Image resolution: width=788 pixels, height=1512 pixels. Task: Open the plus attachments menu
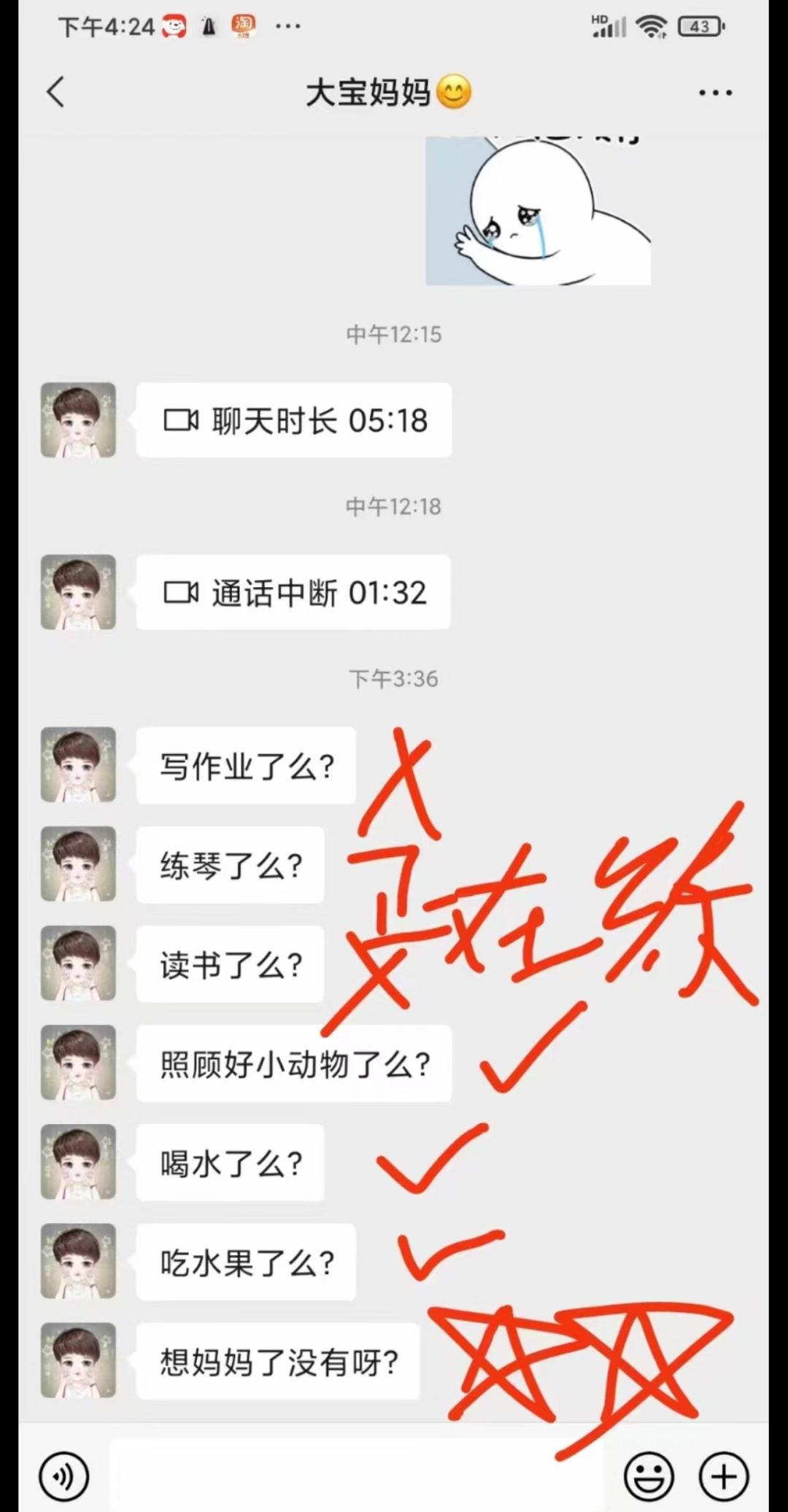click(724, 1476)
